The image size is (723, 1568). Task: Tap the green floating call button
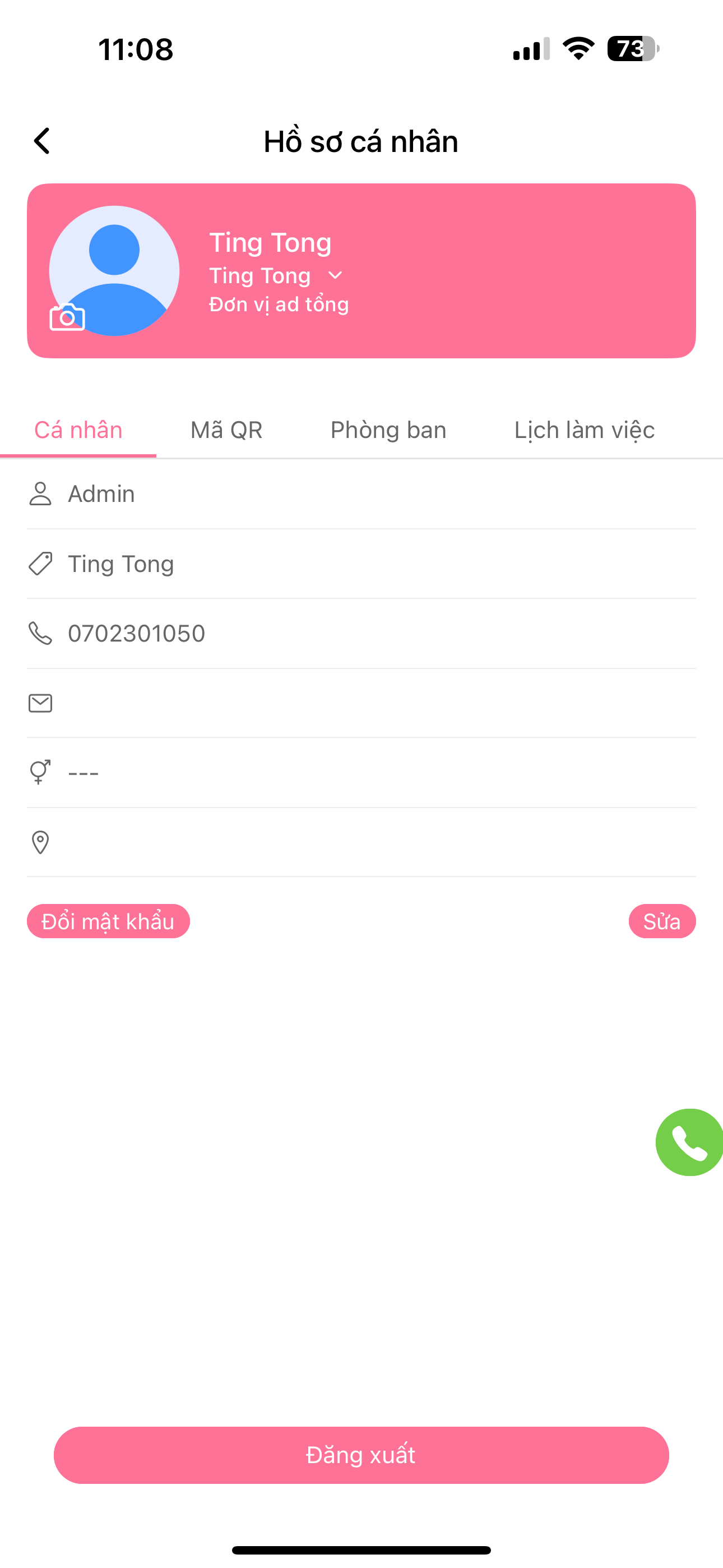(x=688, y=1142)
